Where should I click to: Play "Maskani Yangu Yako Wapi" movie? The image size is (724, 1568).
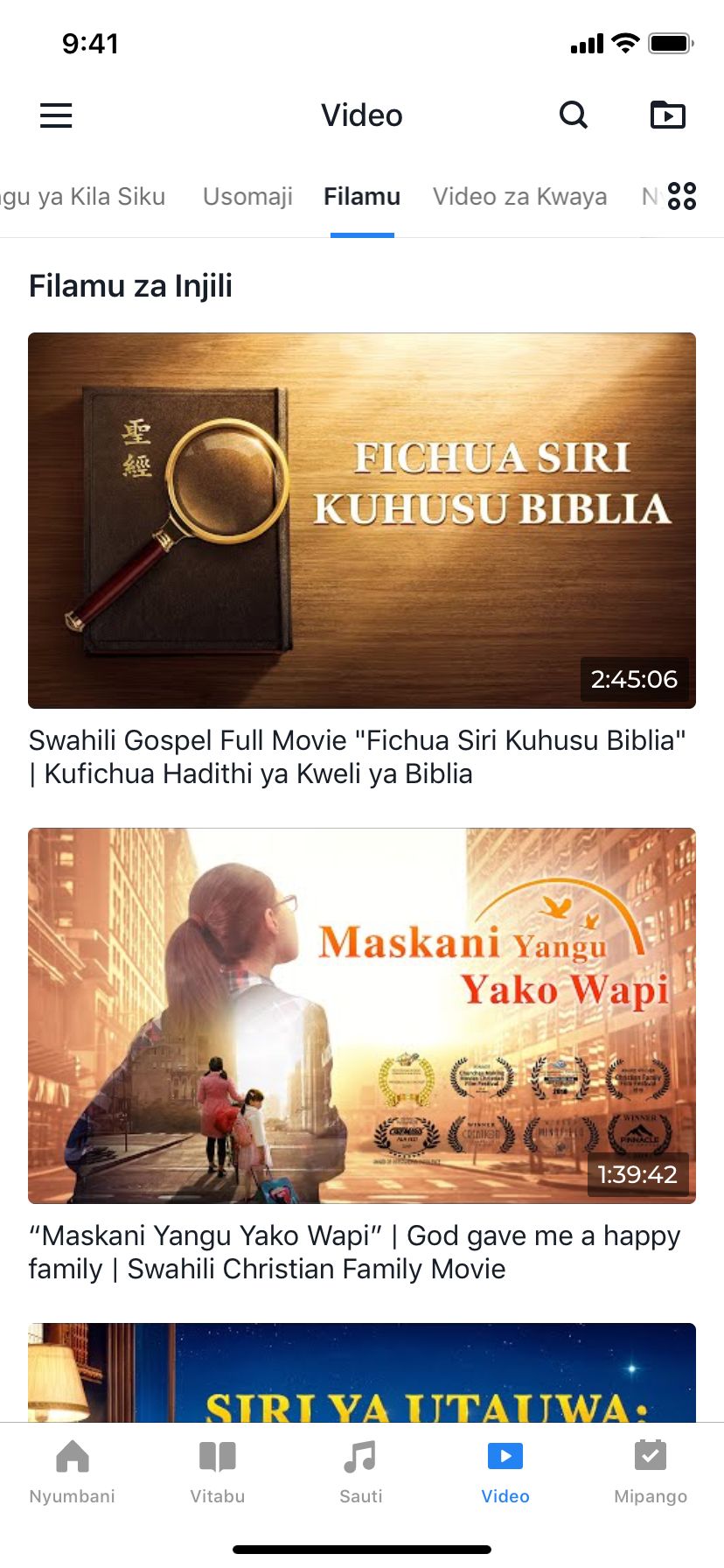tap(362, 1015)
